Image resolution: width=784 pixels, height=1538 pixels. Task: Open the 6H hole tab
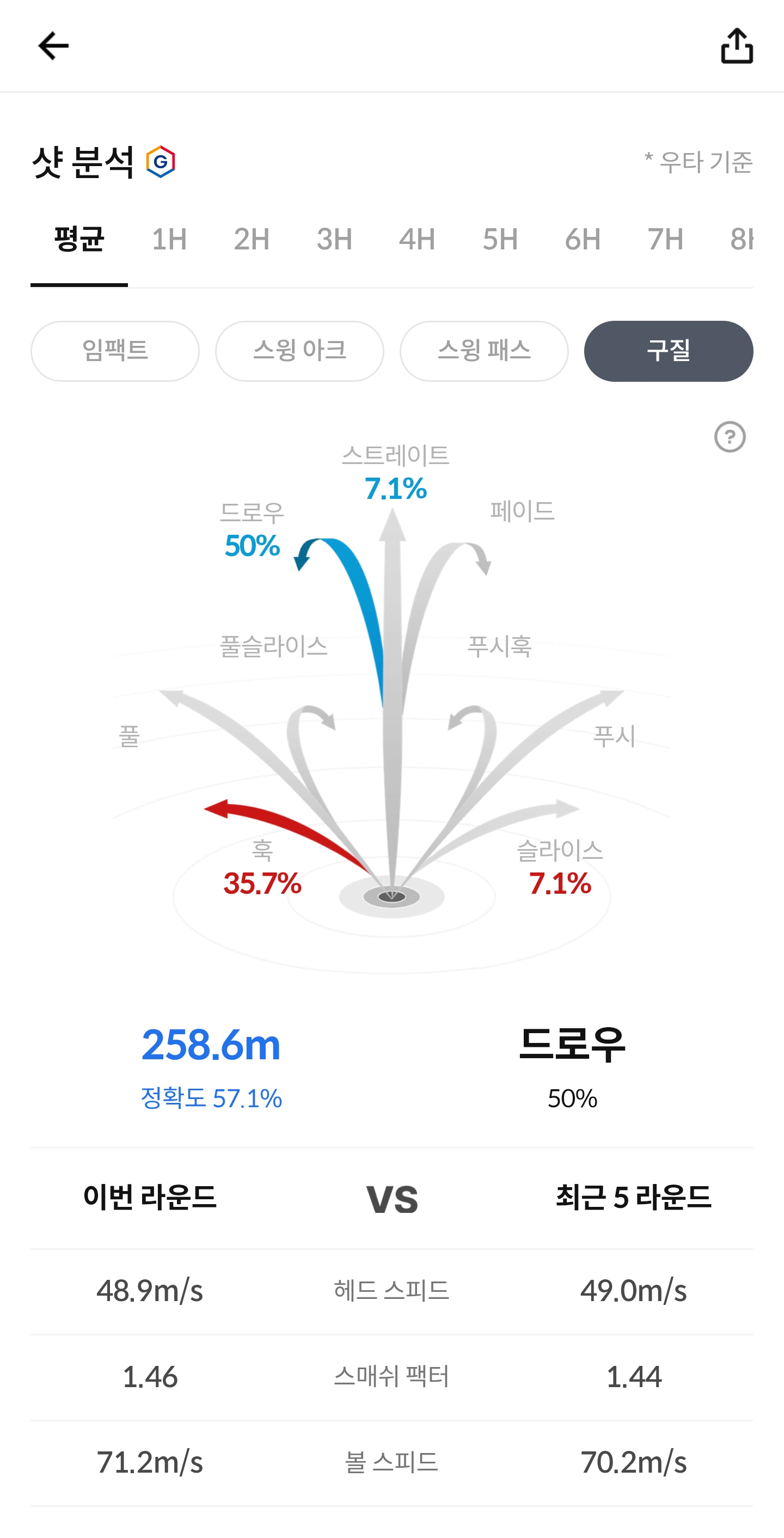pos(583,240)
